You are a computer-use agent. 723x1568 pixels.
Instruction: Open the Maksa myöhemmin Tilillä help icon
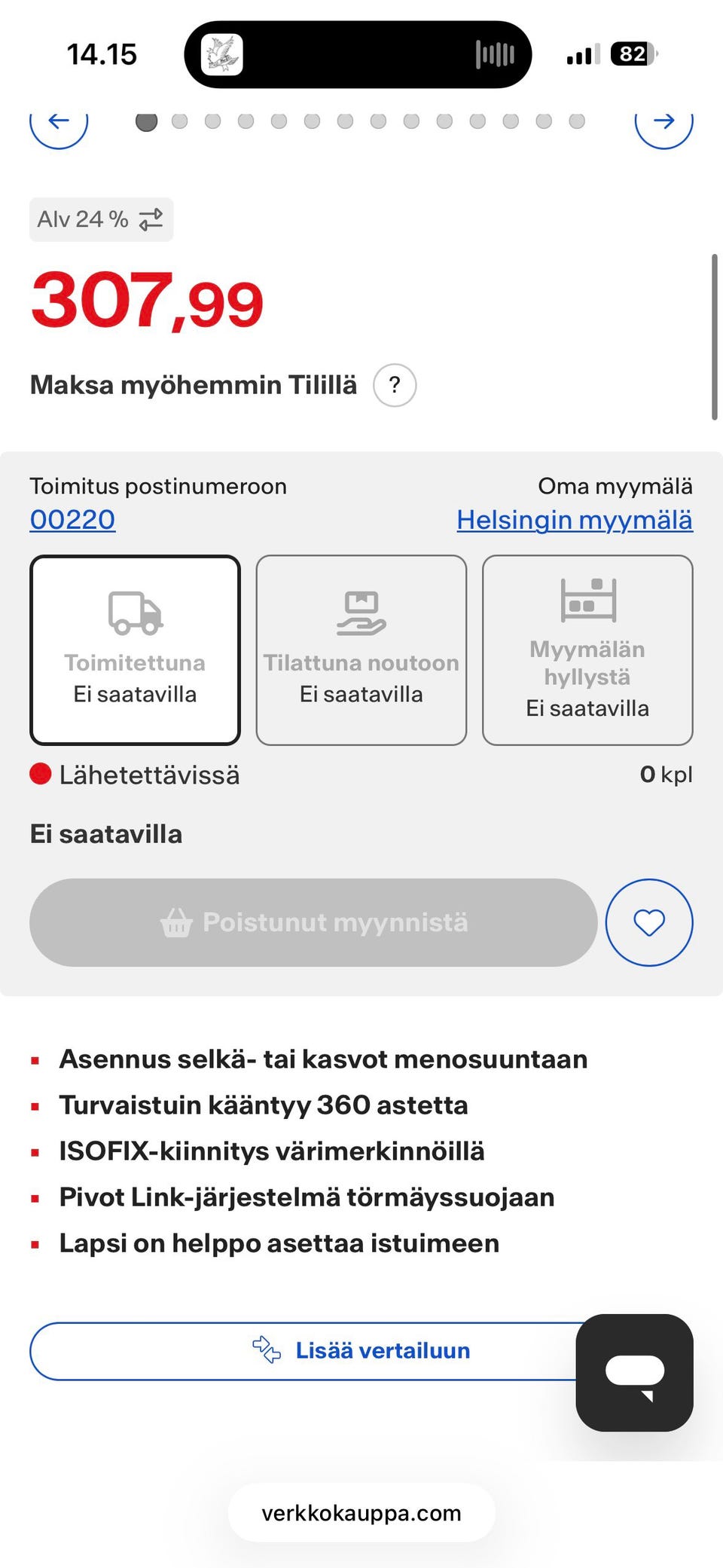(x=395, y=384)
